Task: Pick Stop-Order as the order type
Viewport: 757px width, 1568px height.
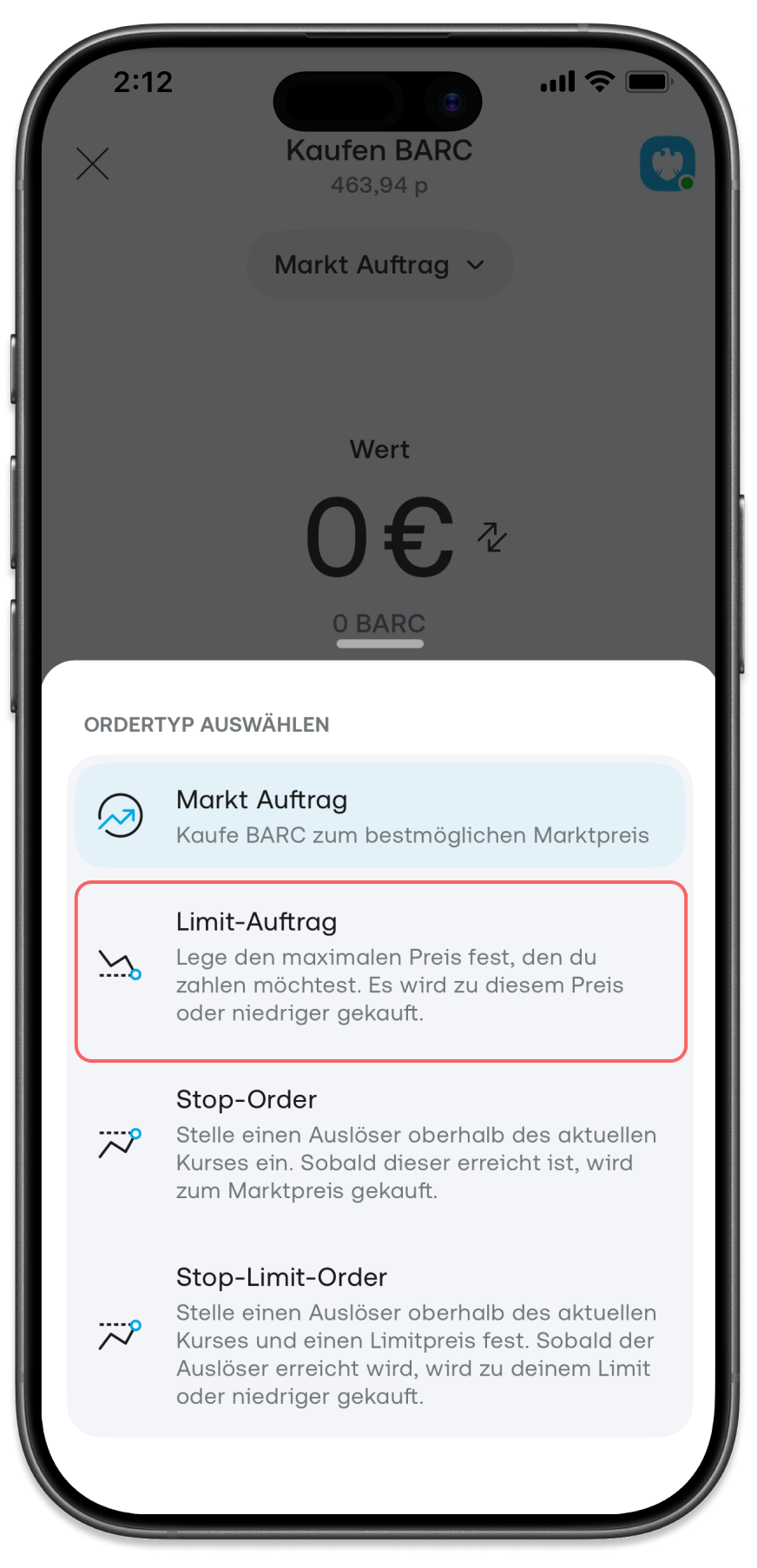Action: pos(379,1144)
